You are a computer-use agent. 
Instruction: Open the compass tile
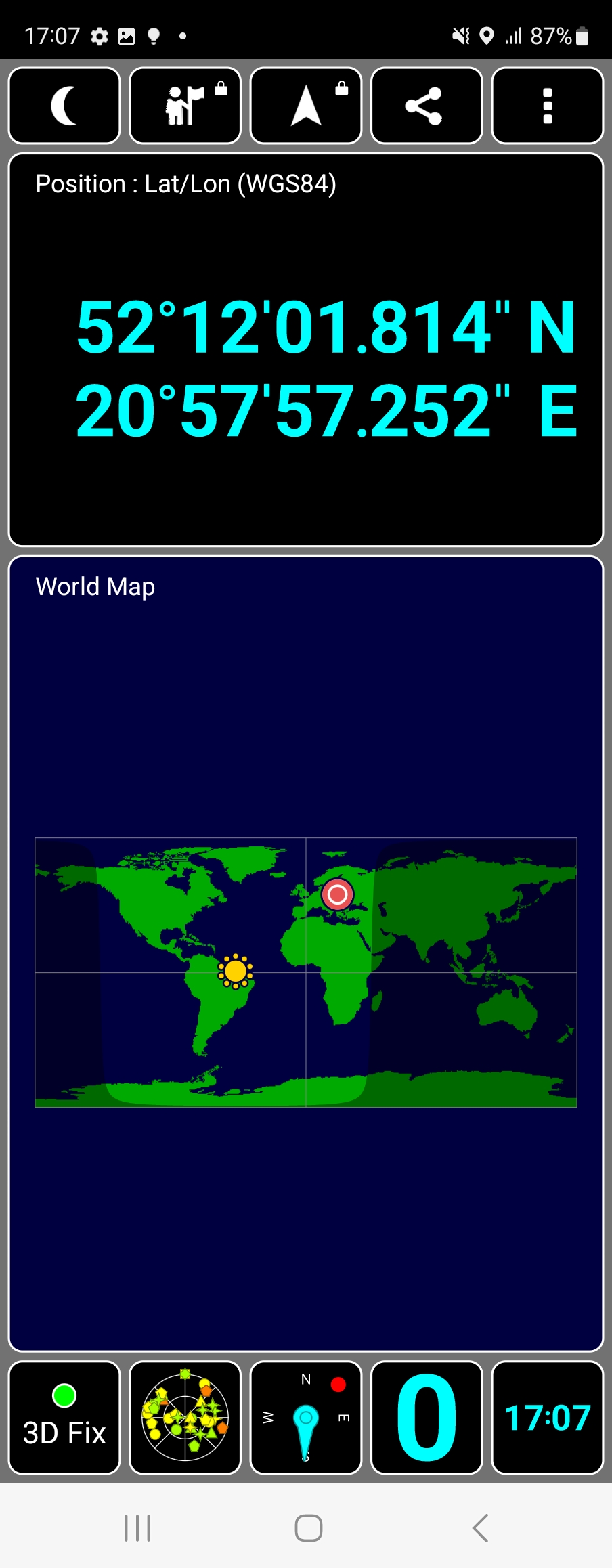coord(306,1417)
